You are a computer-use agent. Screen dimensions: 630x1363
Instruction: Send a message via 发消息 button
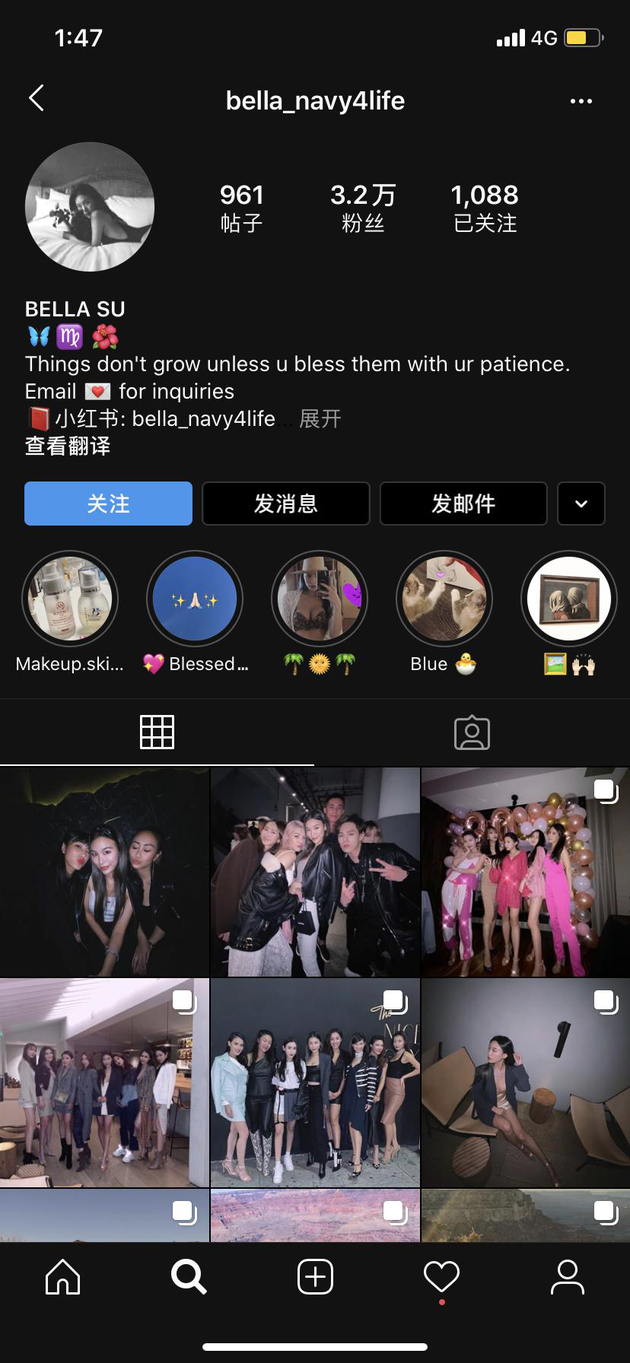click(286, 503)
